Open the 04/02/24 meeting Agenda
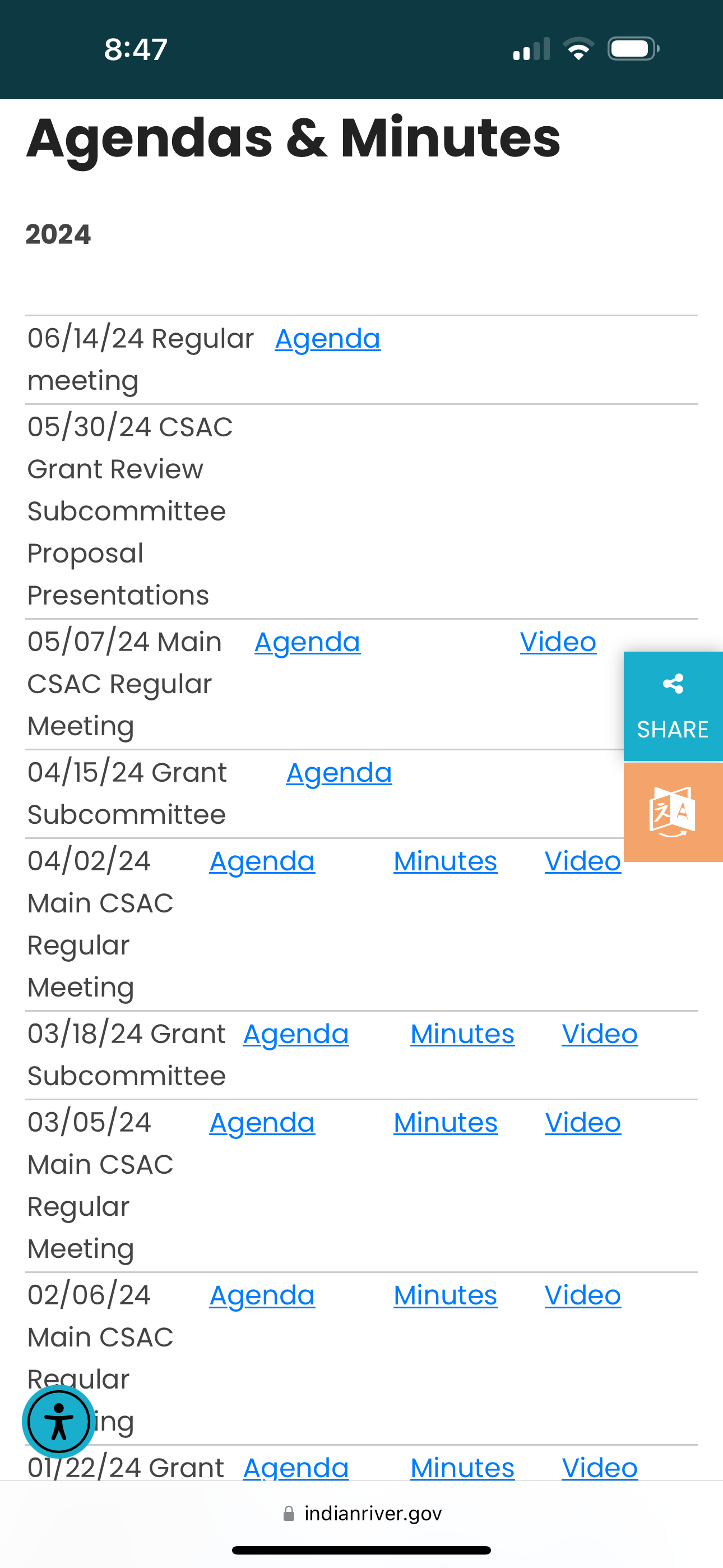The width and height of the screenshot is (723, 1568). pos(262,861)
